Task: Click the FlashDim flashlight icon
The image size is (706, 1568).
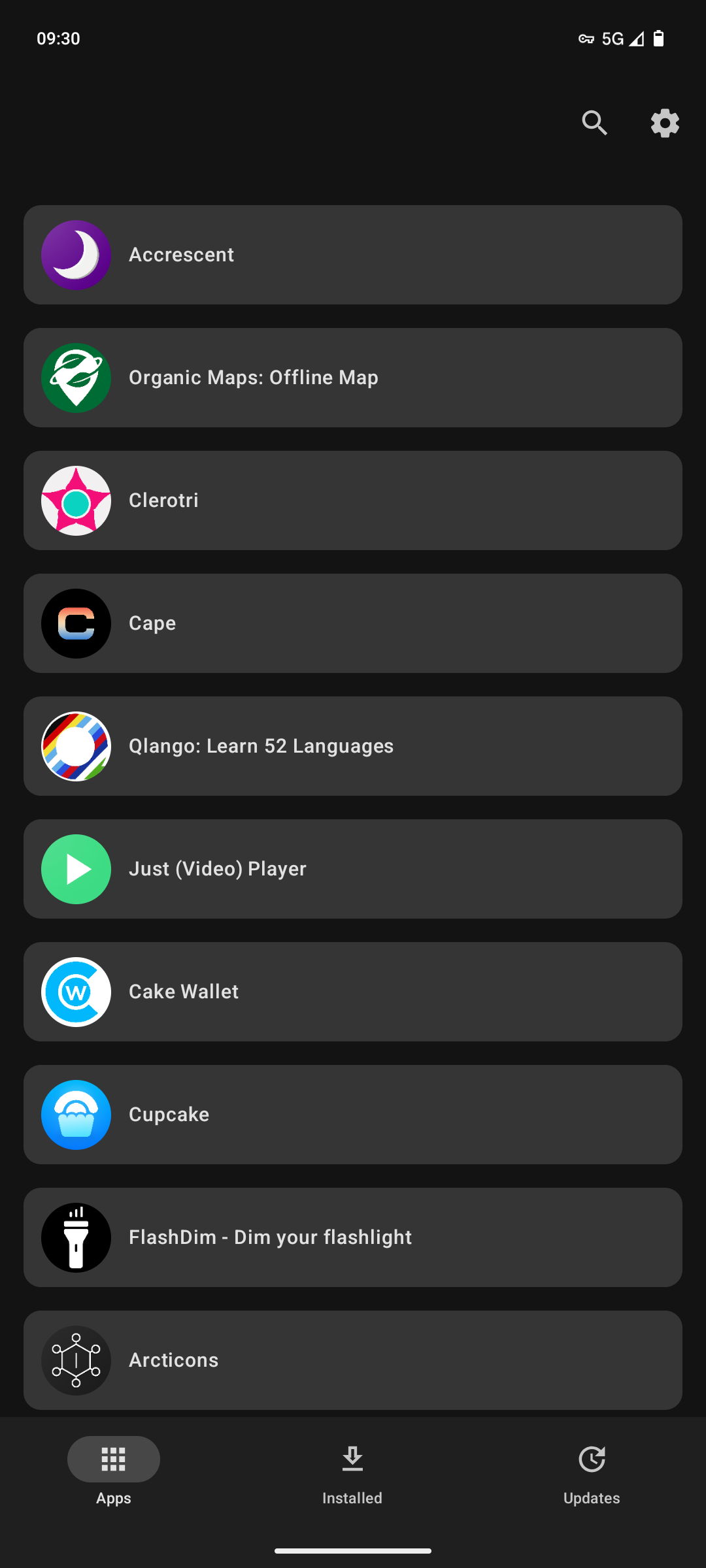Action: pos(76,1237)
